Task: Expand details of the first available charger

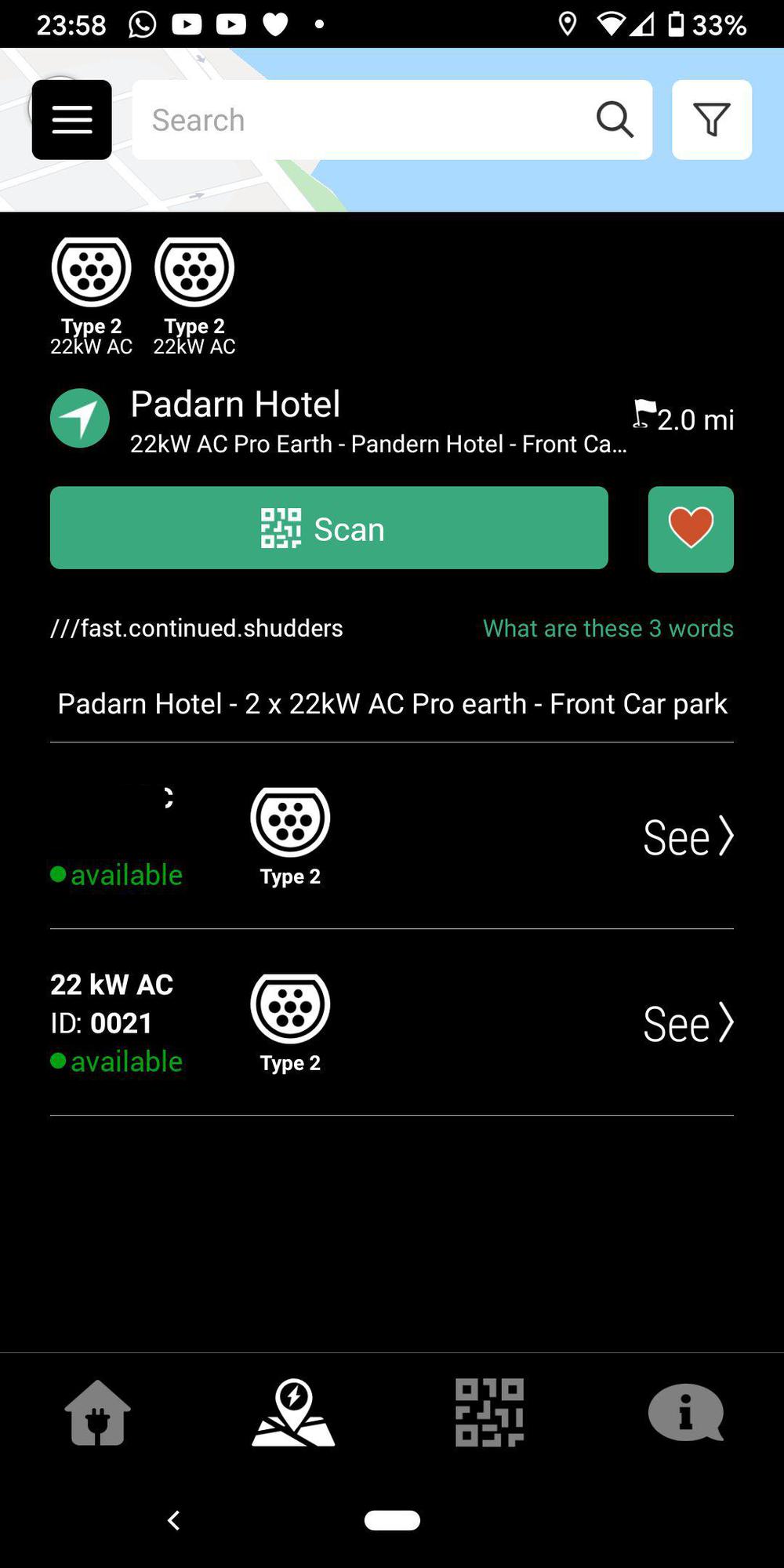Action: click(x=688, y=835)
